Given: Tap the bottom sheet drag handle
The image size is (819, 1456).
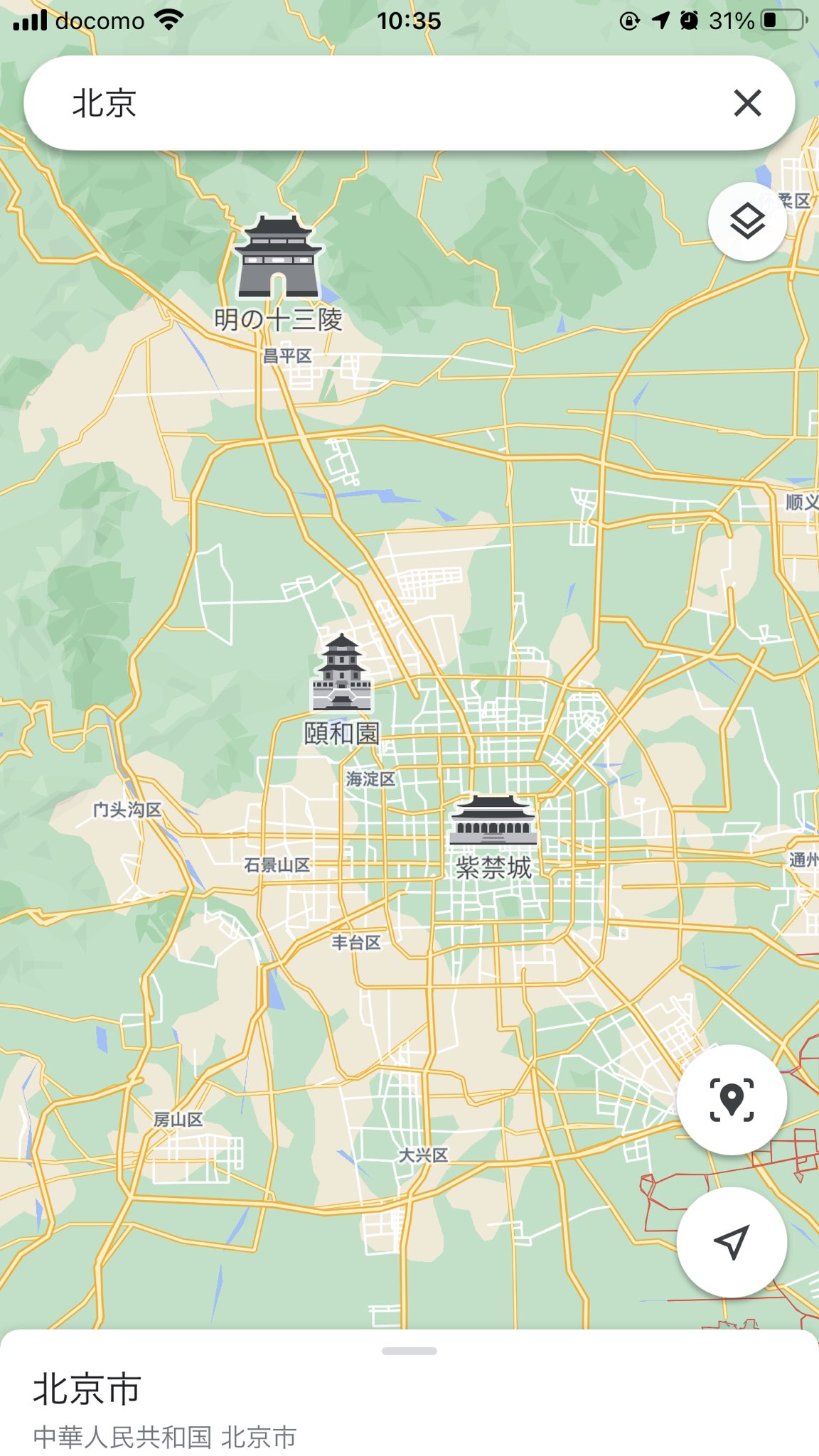Looking at the screenshot, I should [409, 1351].
